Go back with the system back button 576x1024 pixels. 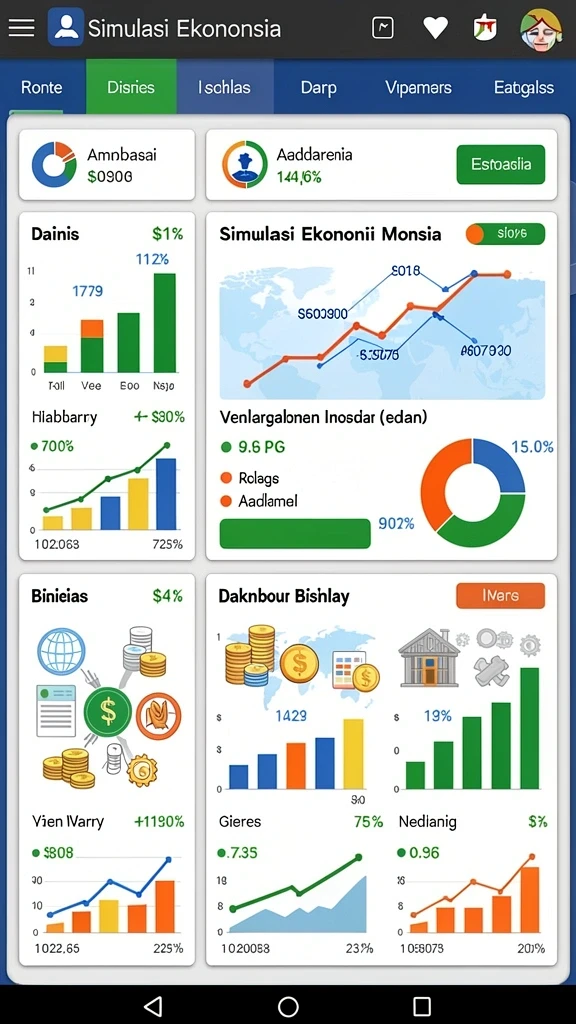click(153, 1006)
